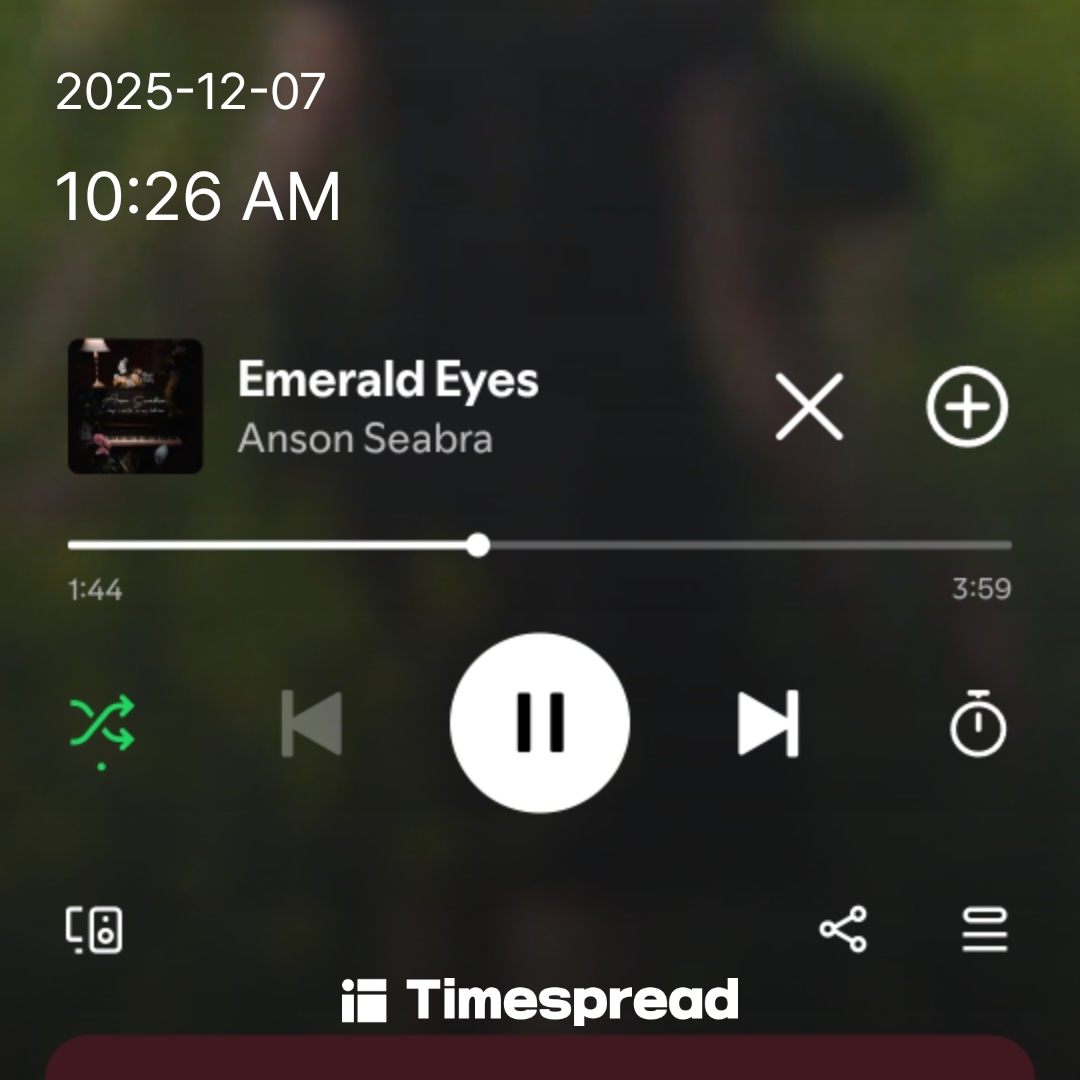Tap the Emerald Eyes album cover
Viewport: 1080px width, 1080px height.
135,406
